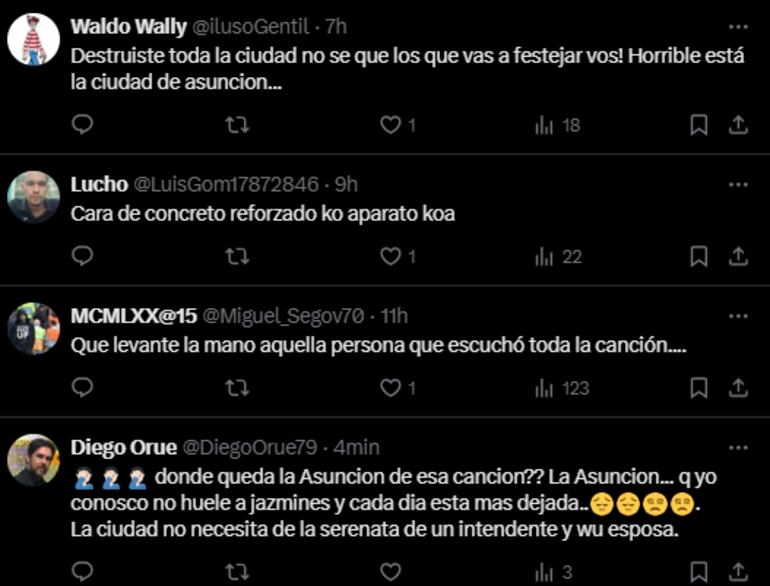Screen dimensions: 770x586
Task: Retweet MCMLXX@15's tweet
Action: coord(237,387)
